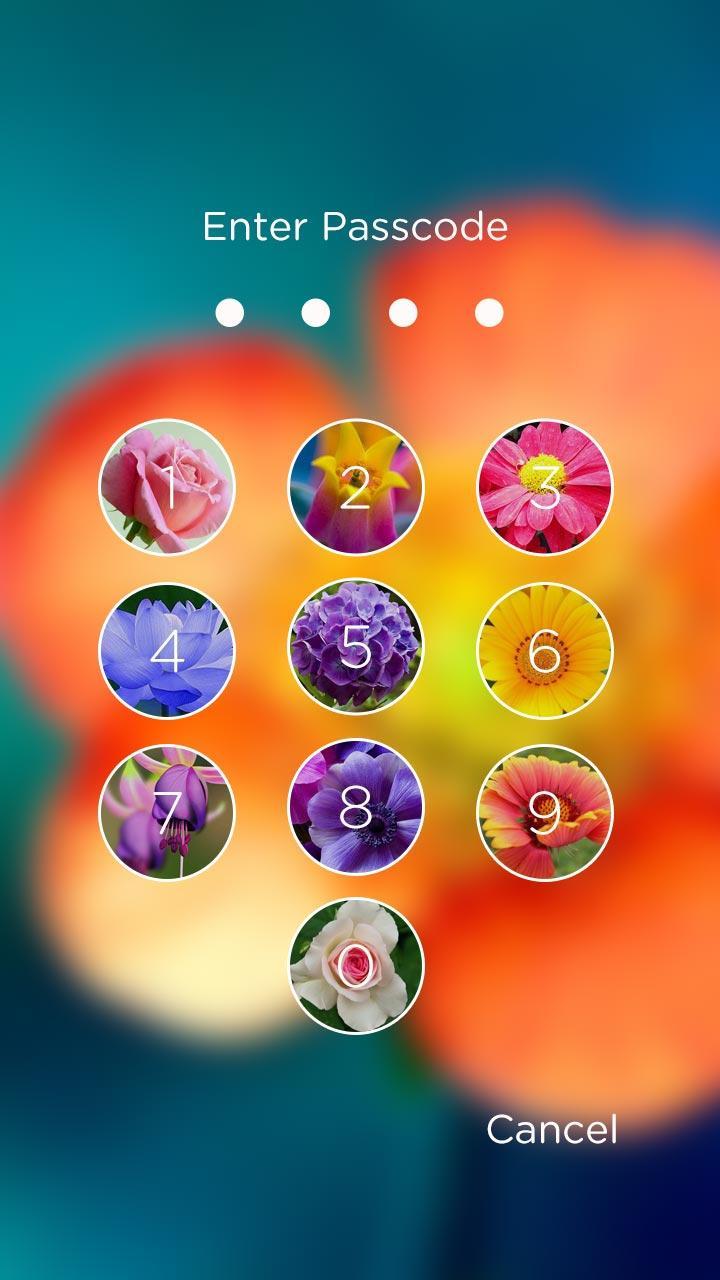Tap the number 6 yellow daisy key
The image size is (720, 1280).
544,651
